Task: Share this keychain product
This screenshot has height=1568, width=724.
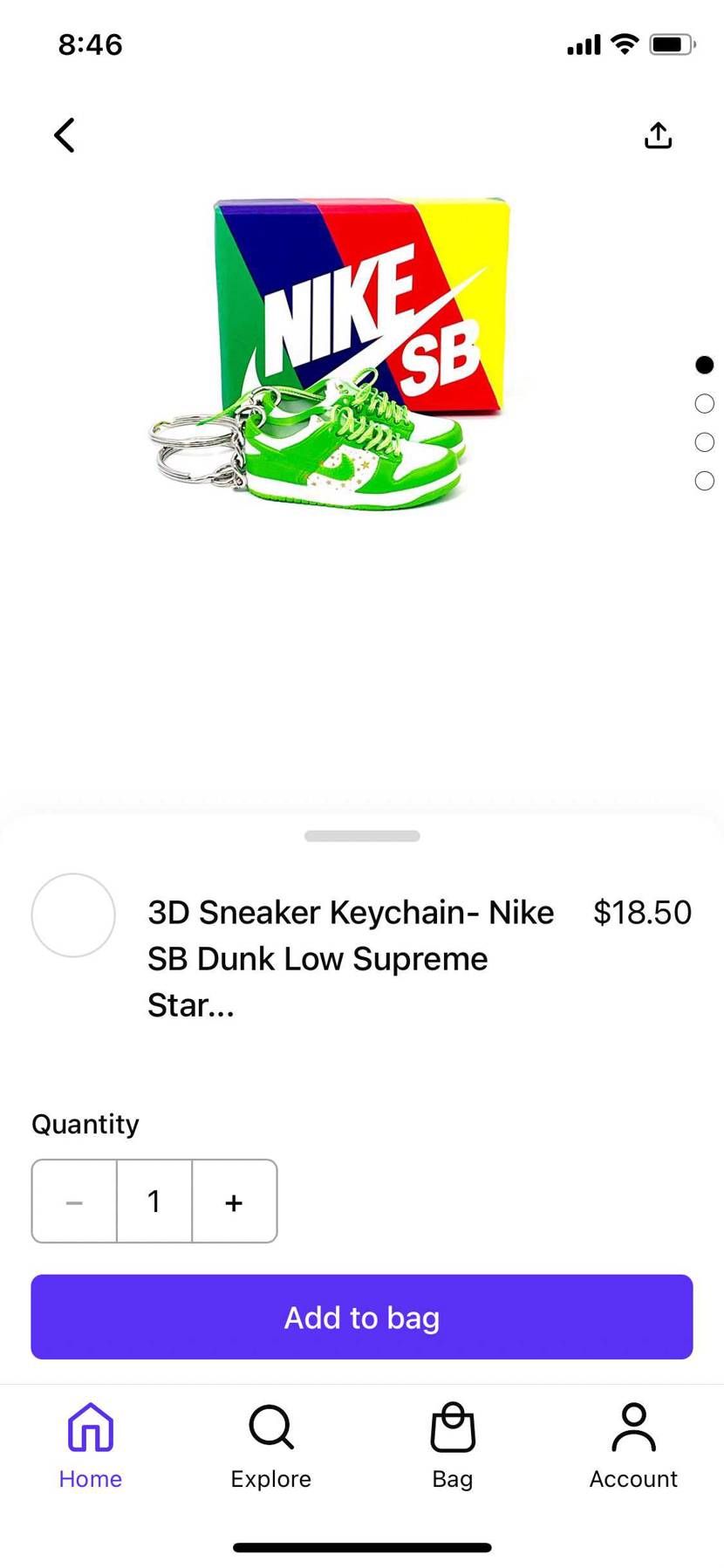Action: tap(658, 135)
